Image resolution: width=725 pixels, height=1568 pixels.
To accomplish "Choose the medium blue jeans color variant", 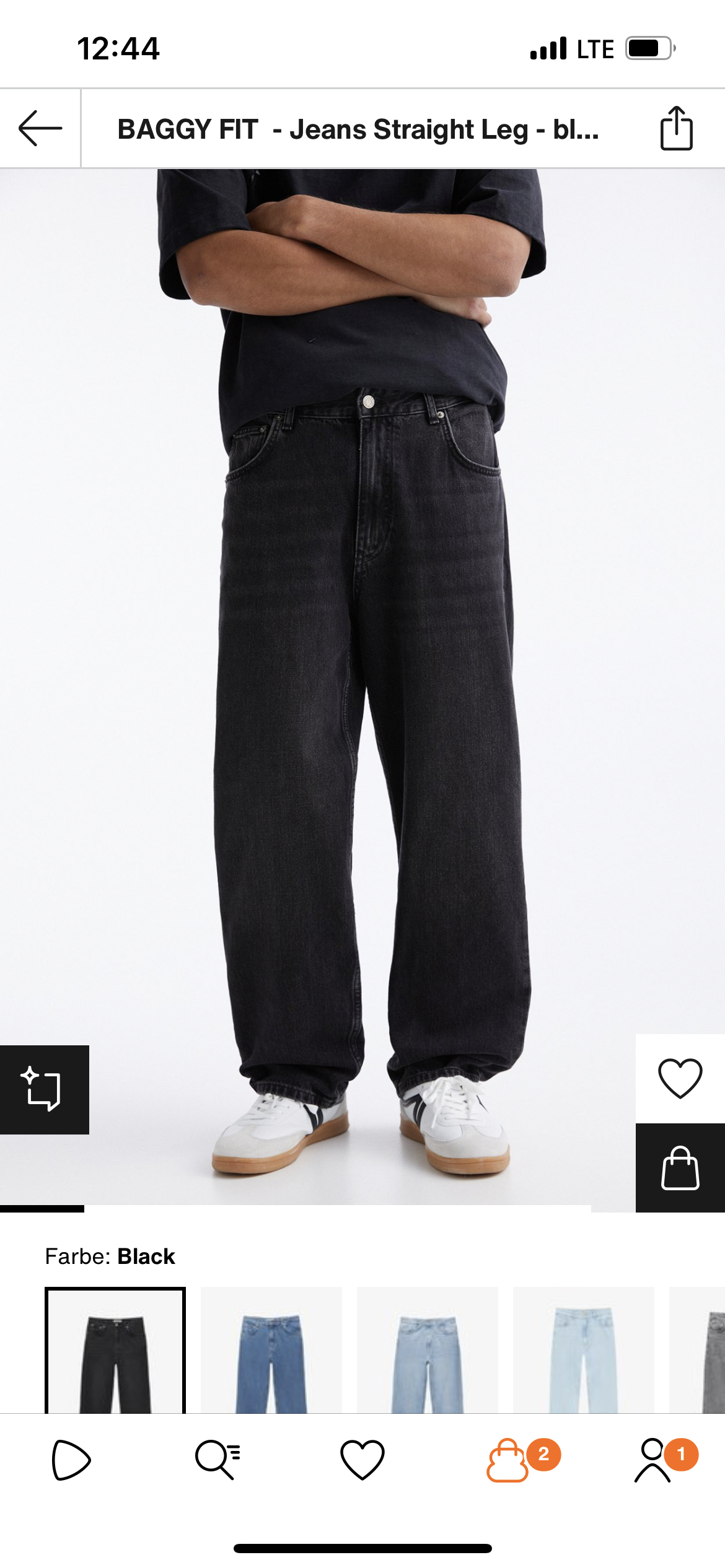I will coord(271,1350).
